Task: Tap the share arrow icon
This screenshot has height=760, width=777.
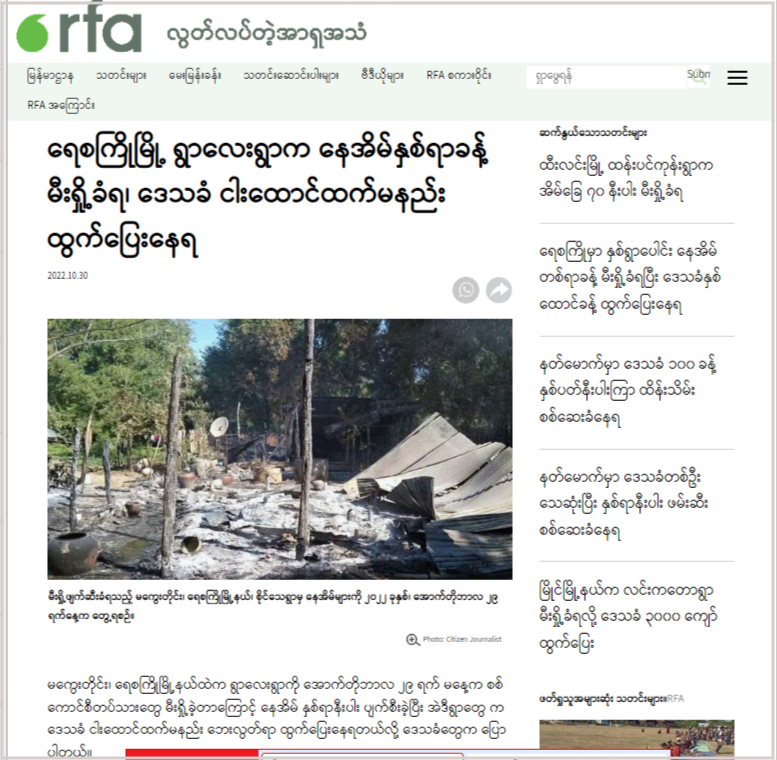Action: point(498,290)
